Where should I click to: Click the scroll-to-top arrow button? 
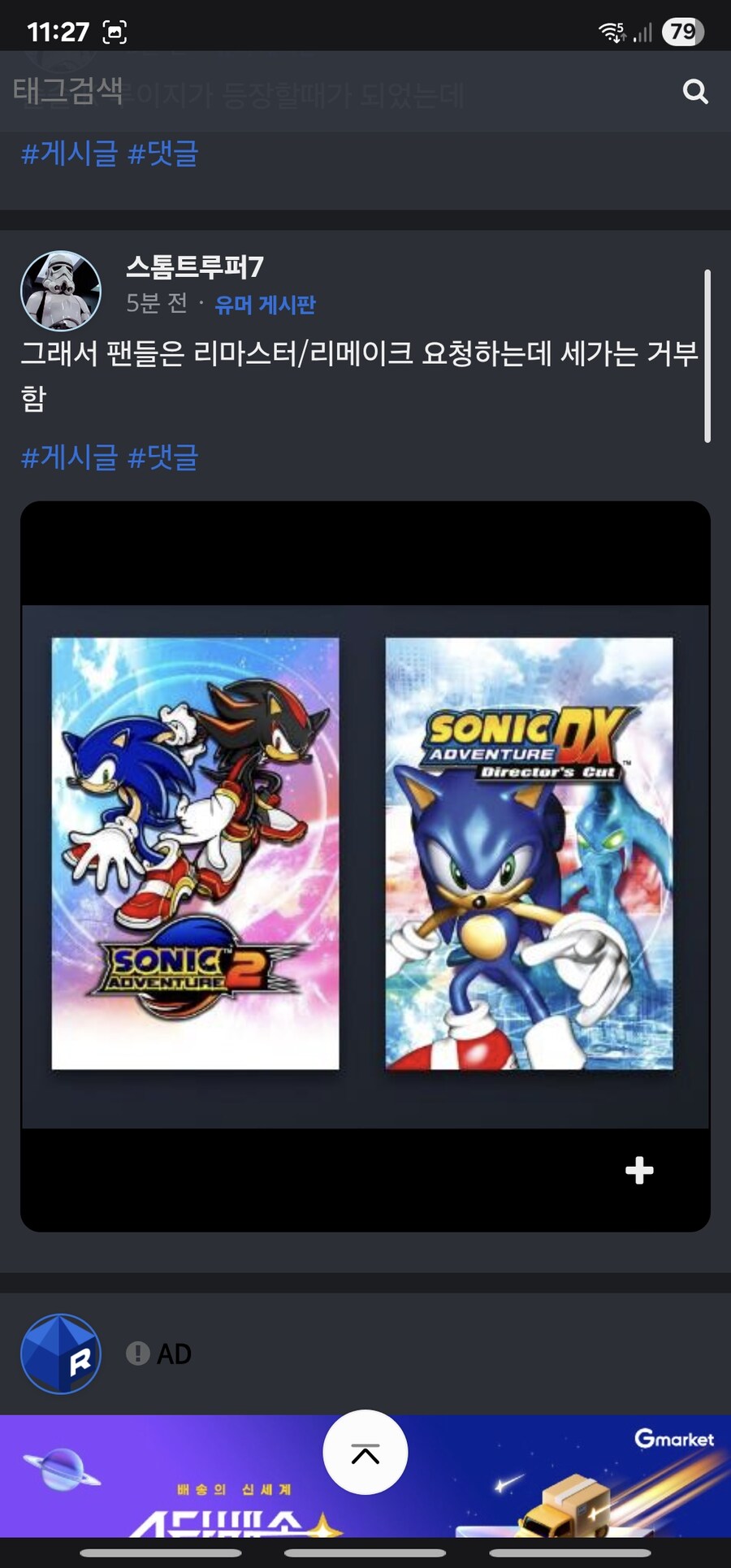[x=365, y=1452]
